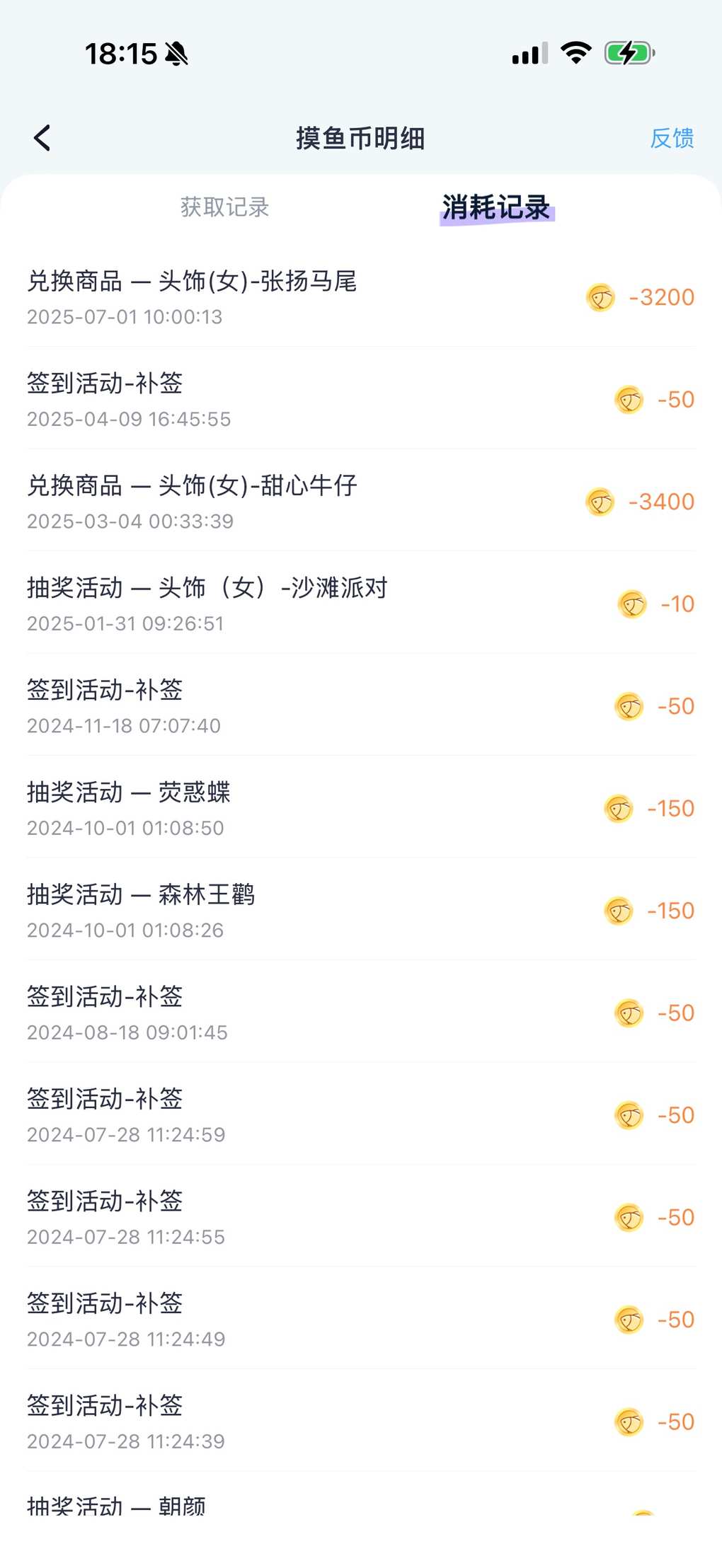Switch to the 获取记录 tab

(x=224, y=207)
